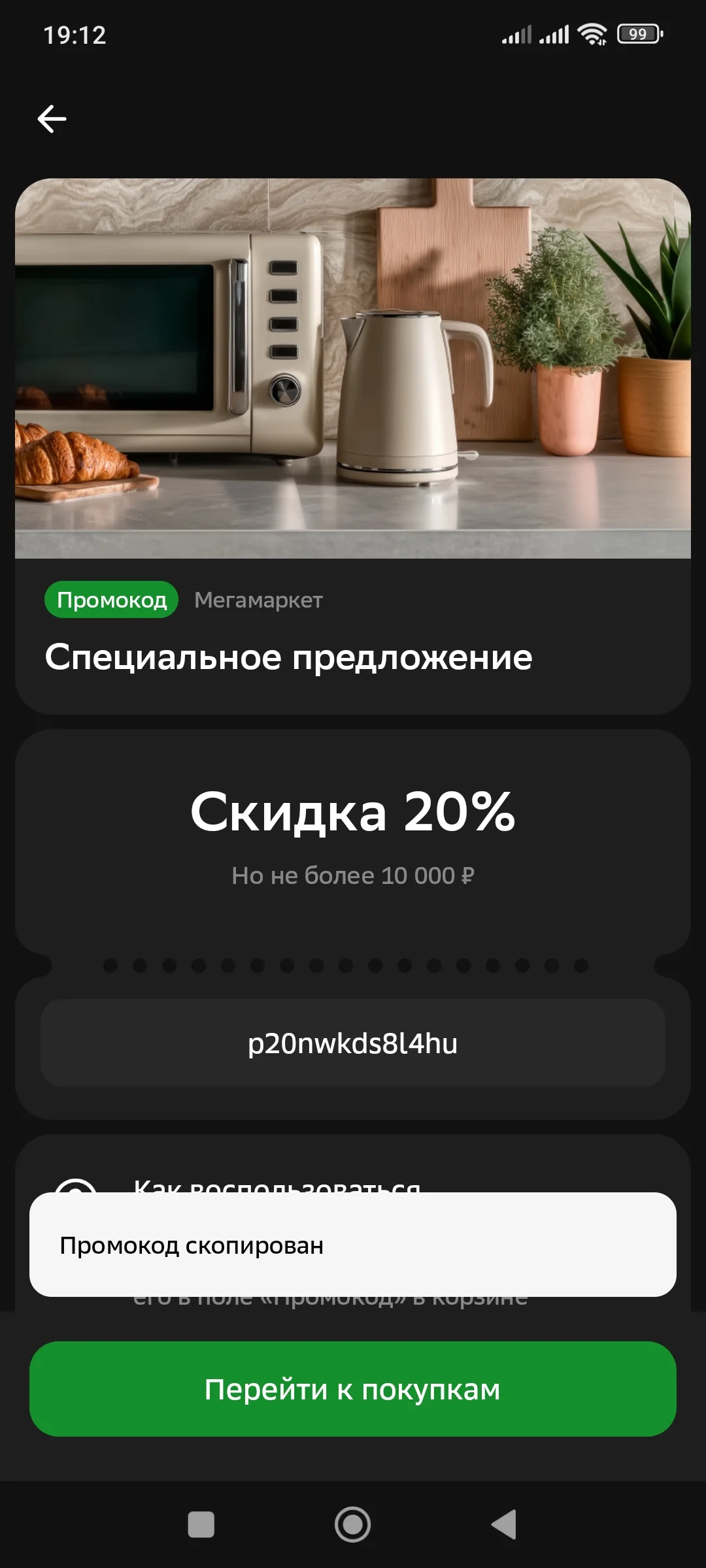Copy the promo code p20nwkds8l4hu
The width and height of the screenshot is (706, 1568).
[353, 1043]
